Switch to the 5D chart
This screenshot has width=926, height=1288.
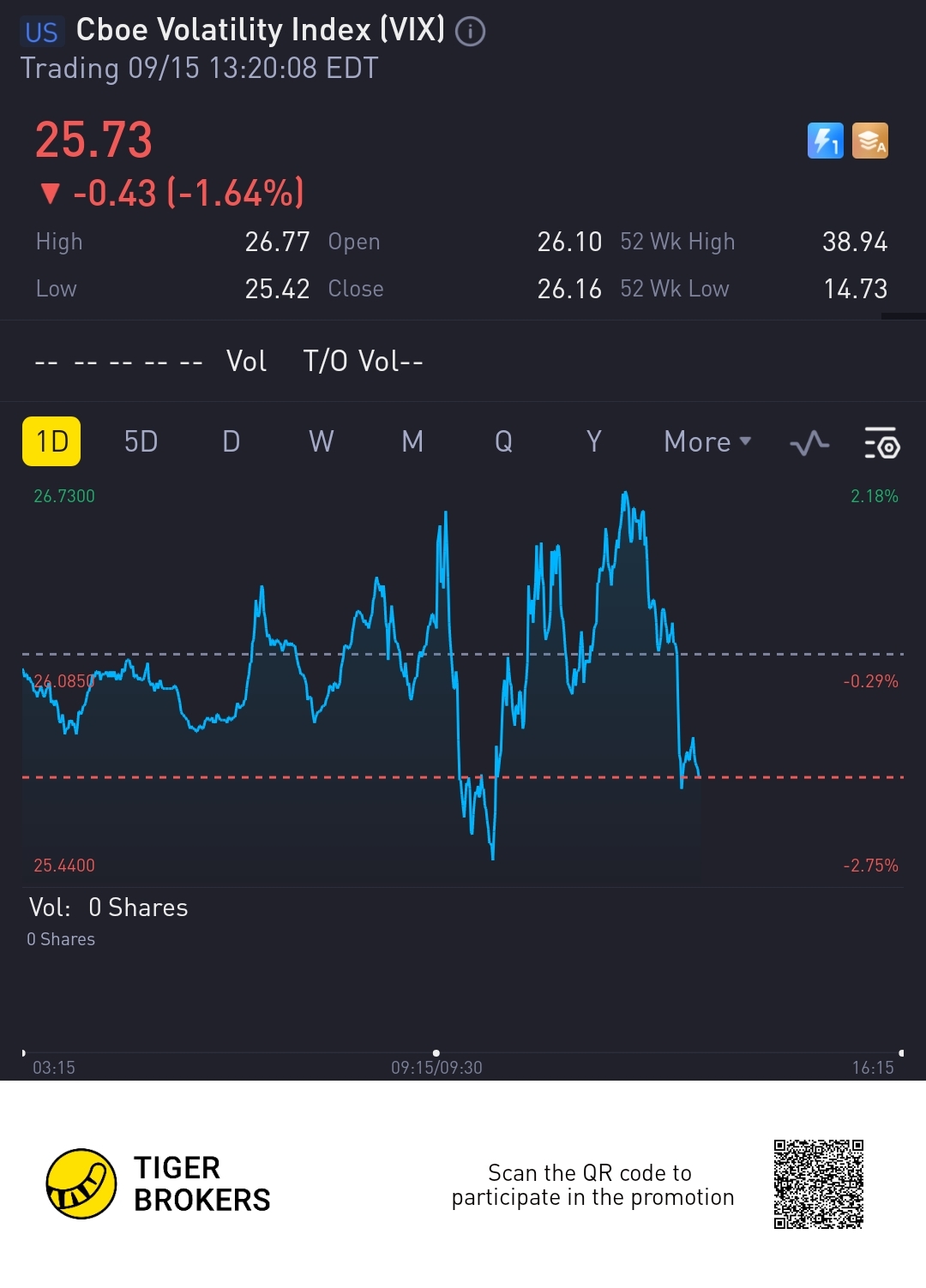[x=141, y=441]
